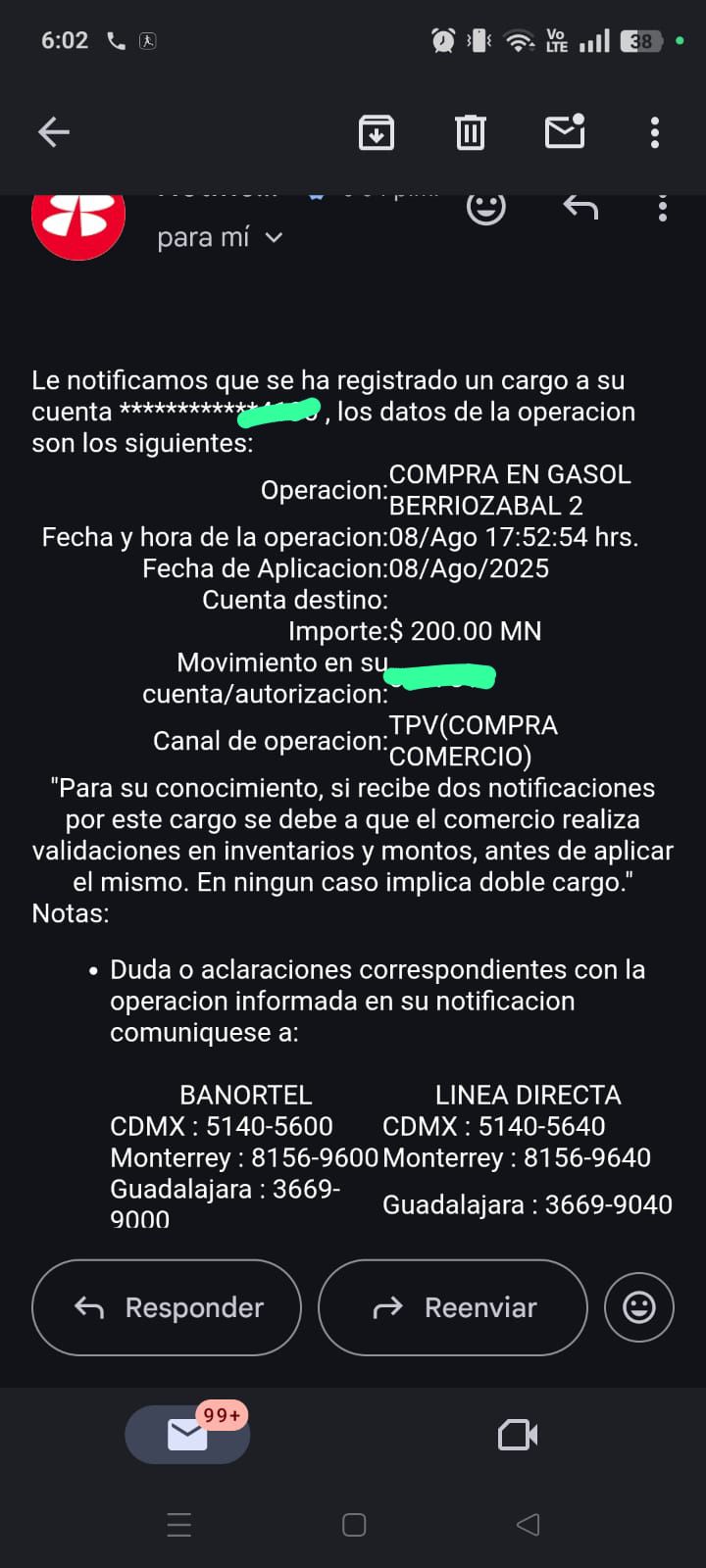This screenshot has height=1568, width=706.
Task: Tap the Responder button
Action: click(167, 1307)
